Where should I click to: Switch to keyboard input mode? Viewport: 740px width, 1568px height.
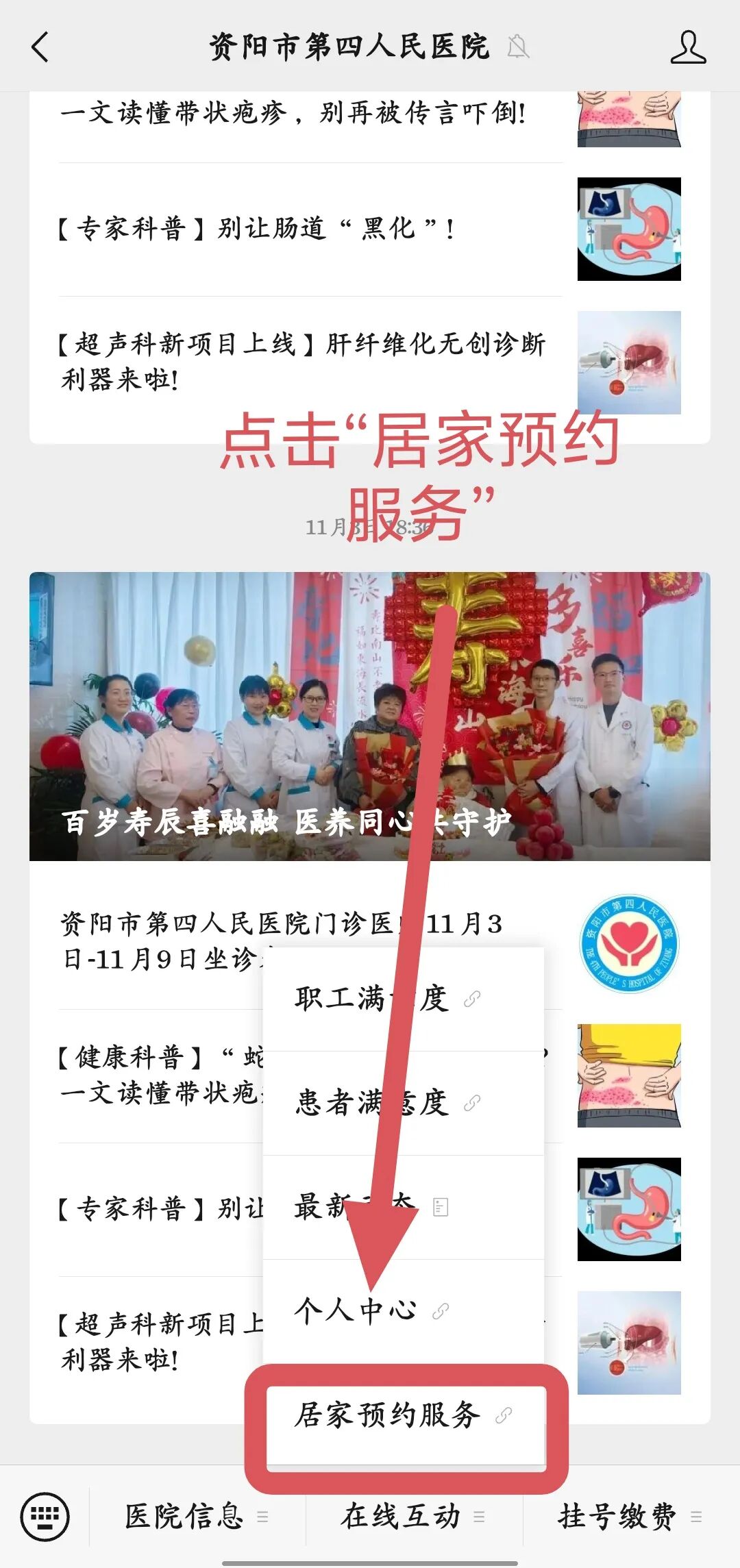tap(45, 1517)
